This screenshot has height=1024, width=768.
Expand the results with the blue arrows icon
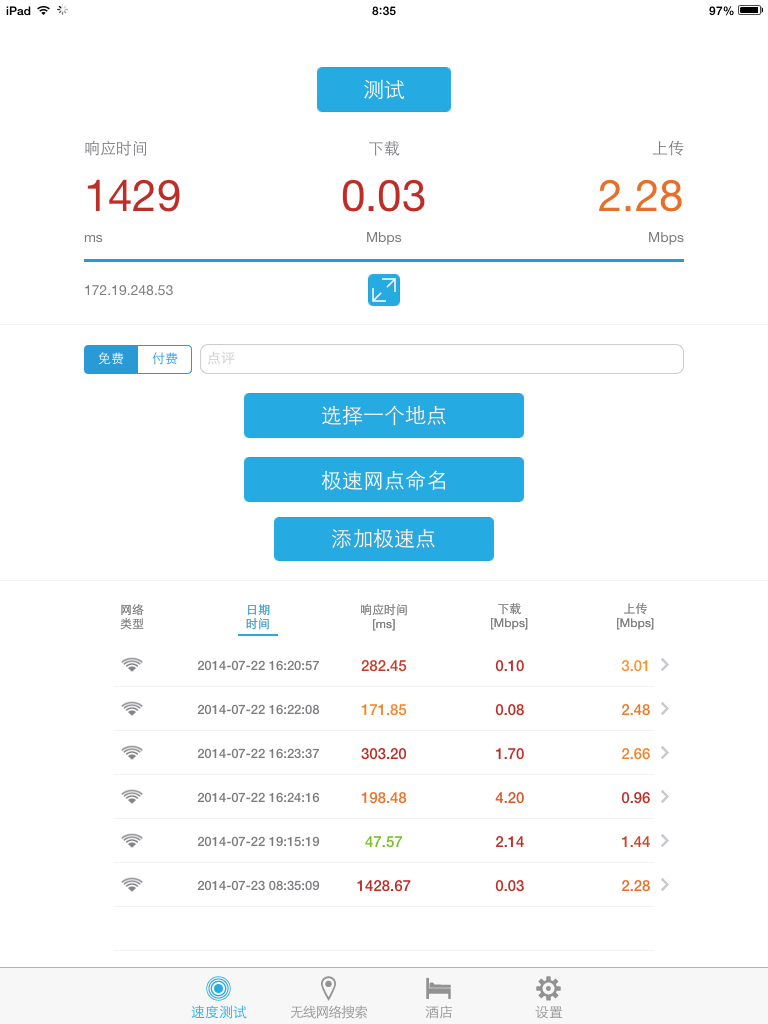click(x=384, y=290)
